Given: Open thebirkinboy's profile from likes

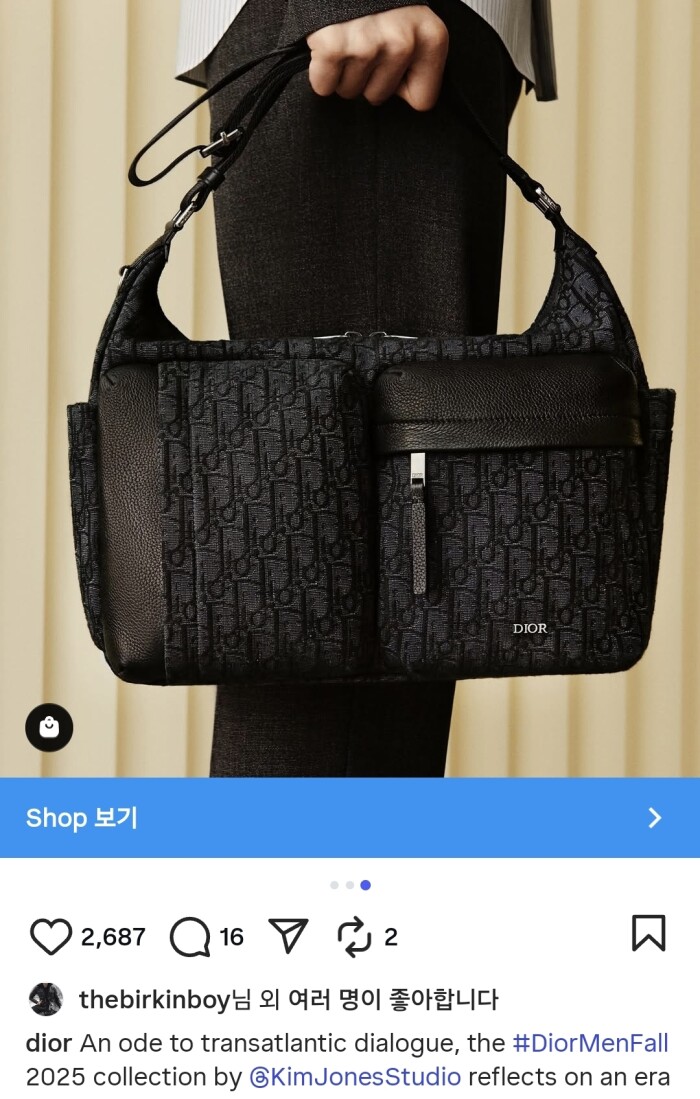Looking at the screenshot, I should (x=154, y=999).
